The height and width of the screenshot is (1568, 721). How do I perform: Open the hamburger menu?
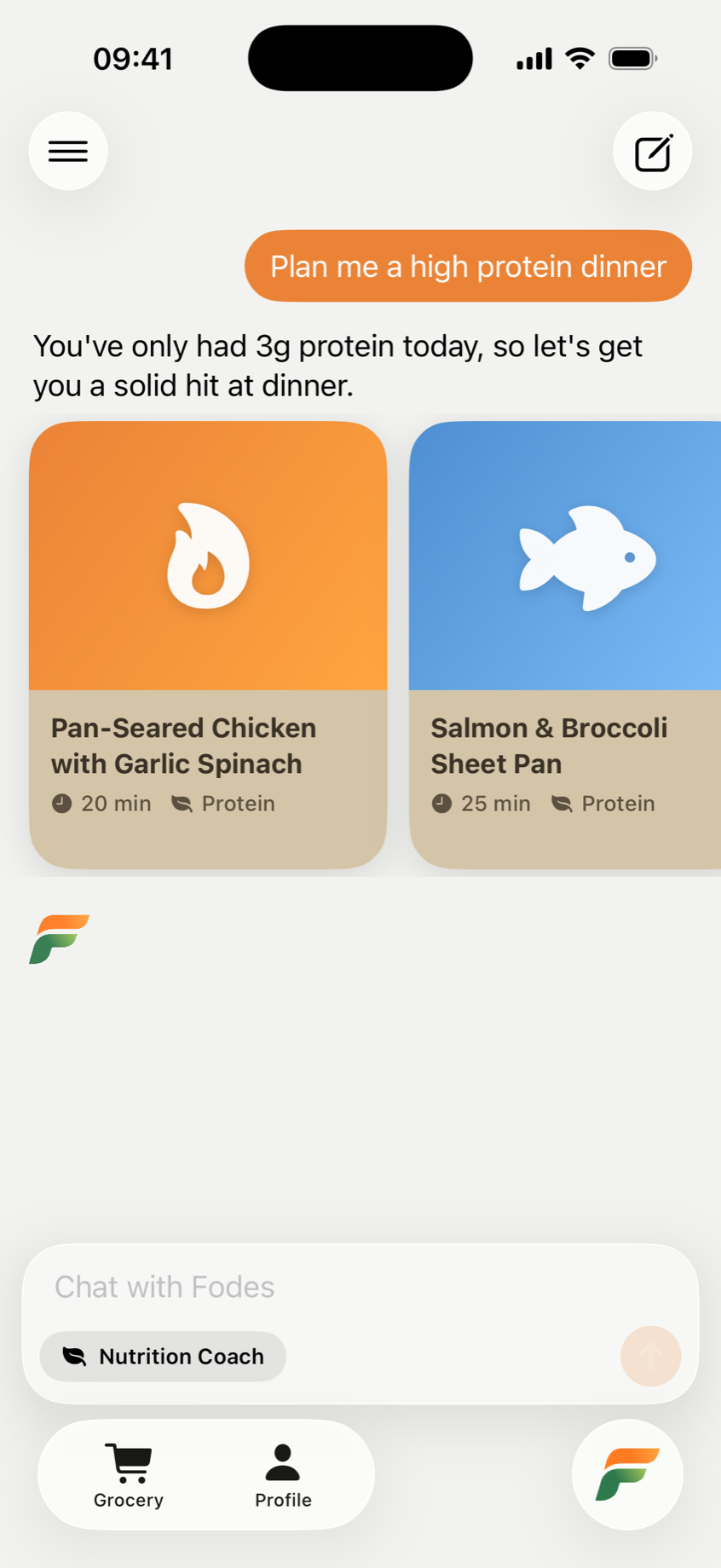(x=68, y=151)
